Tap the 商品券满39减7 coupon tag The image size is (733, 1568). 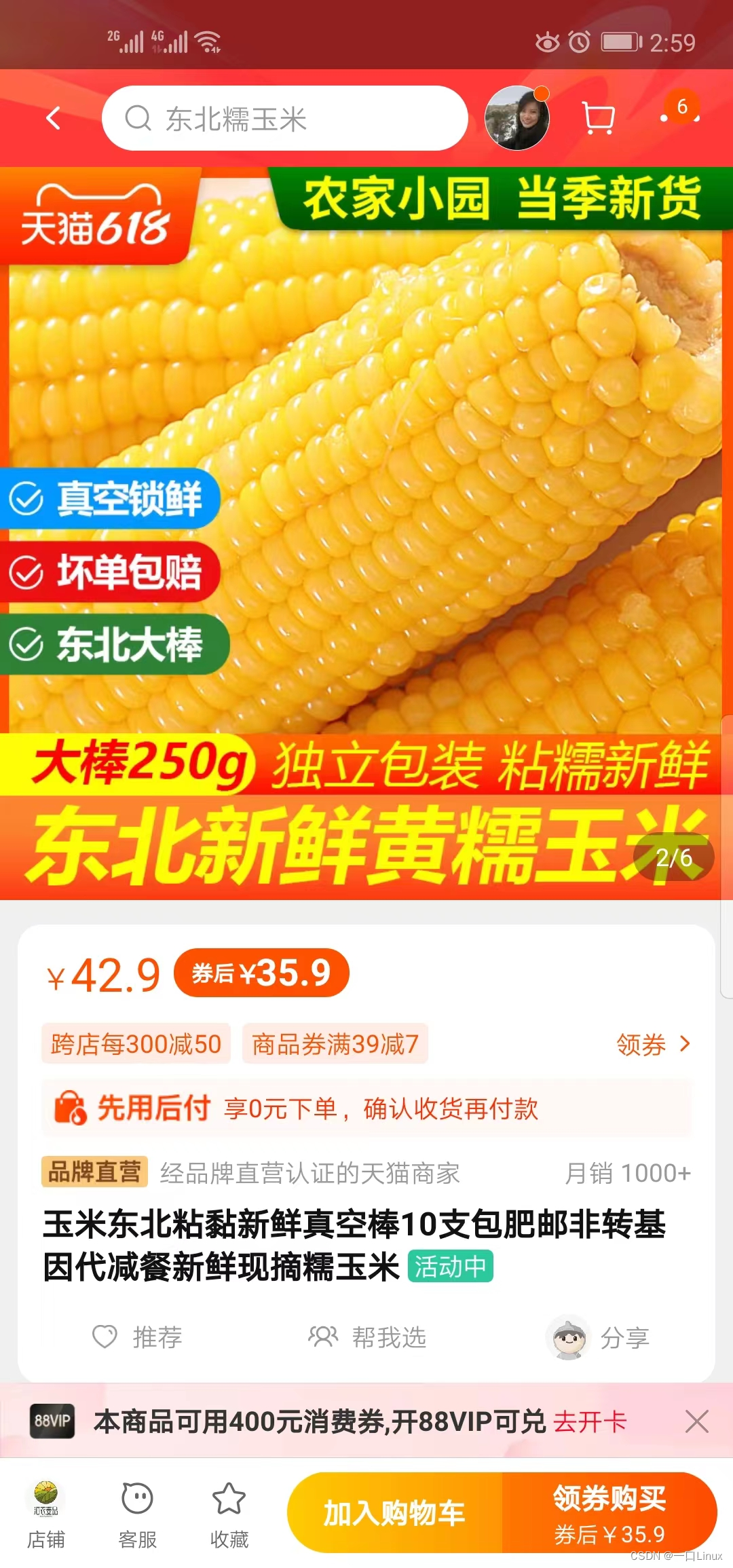[x=335, y=1044]
